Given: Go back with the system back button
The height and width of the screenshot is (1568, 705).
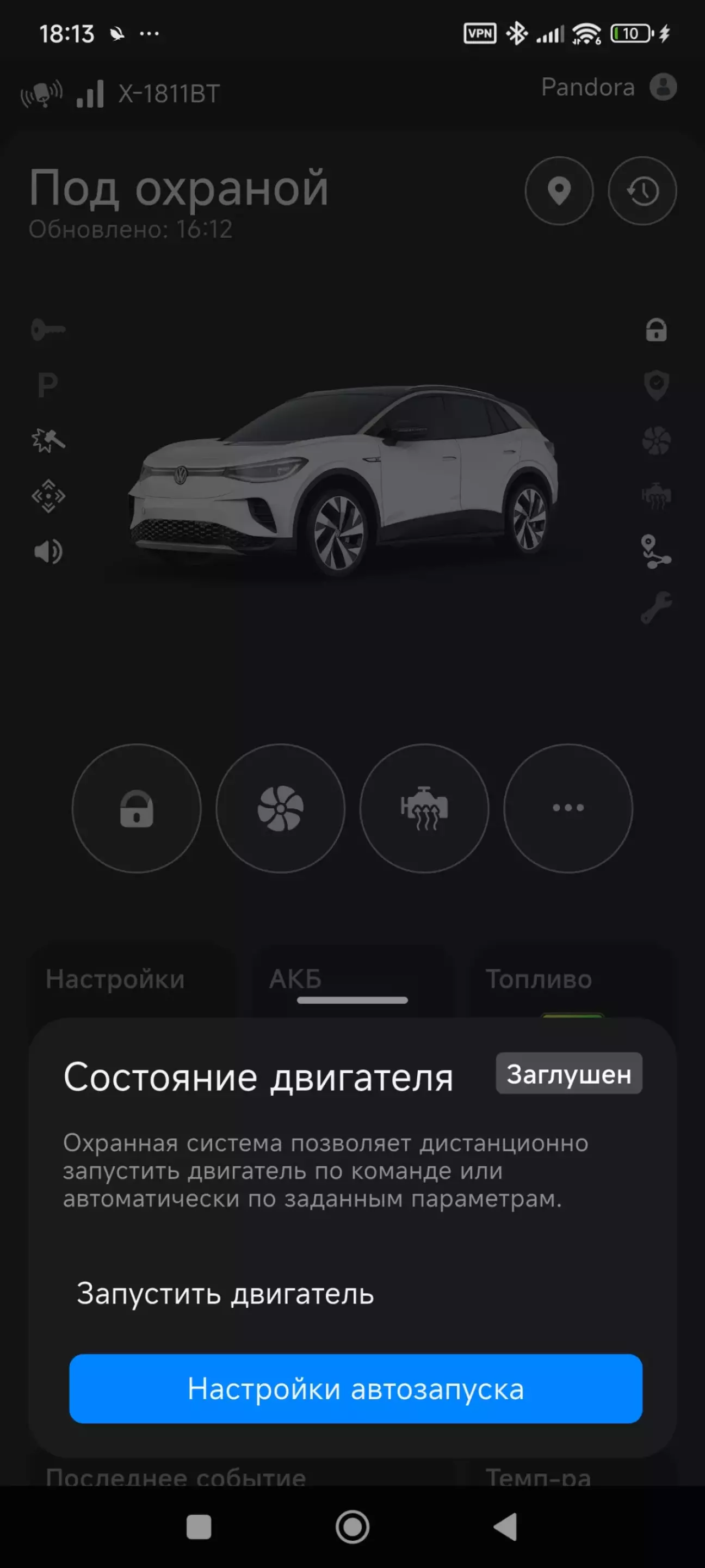Looking at the screenshot, I should click(x=505, y=1527).
